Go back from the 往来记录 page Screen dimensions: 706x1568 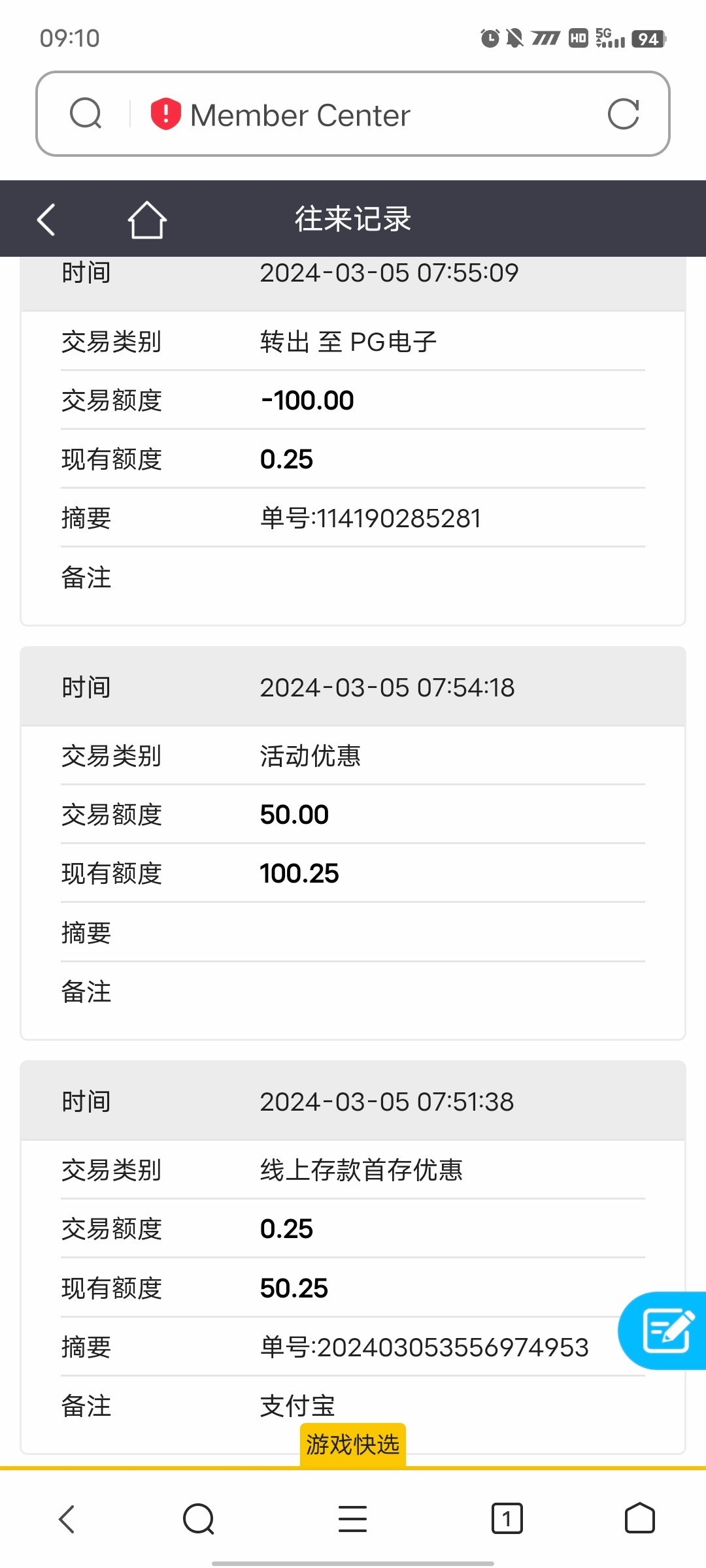click(46, 220)
